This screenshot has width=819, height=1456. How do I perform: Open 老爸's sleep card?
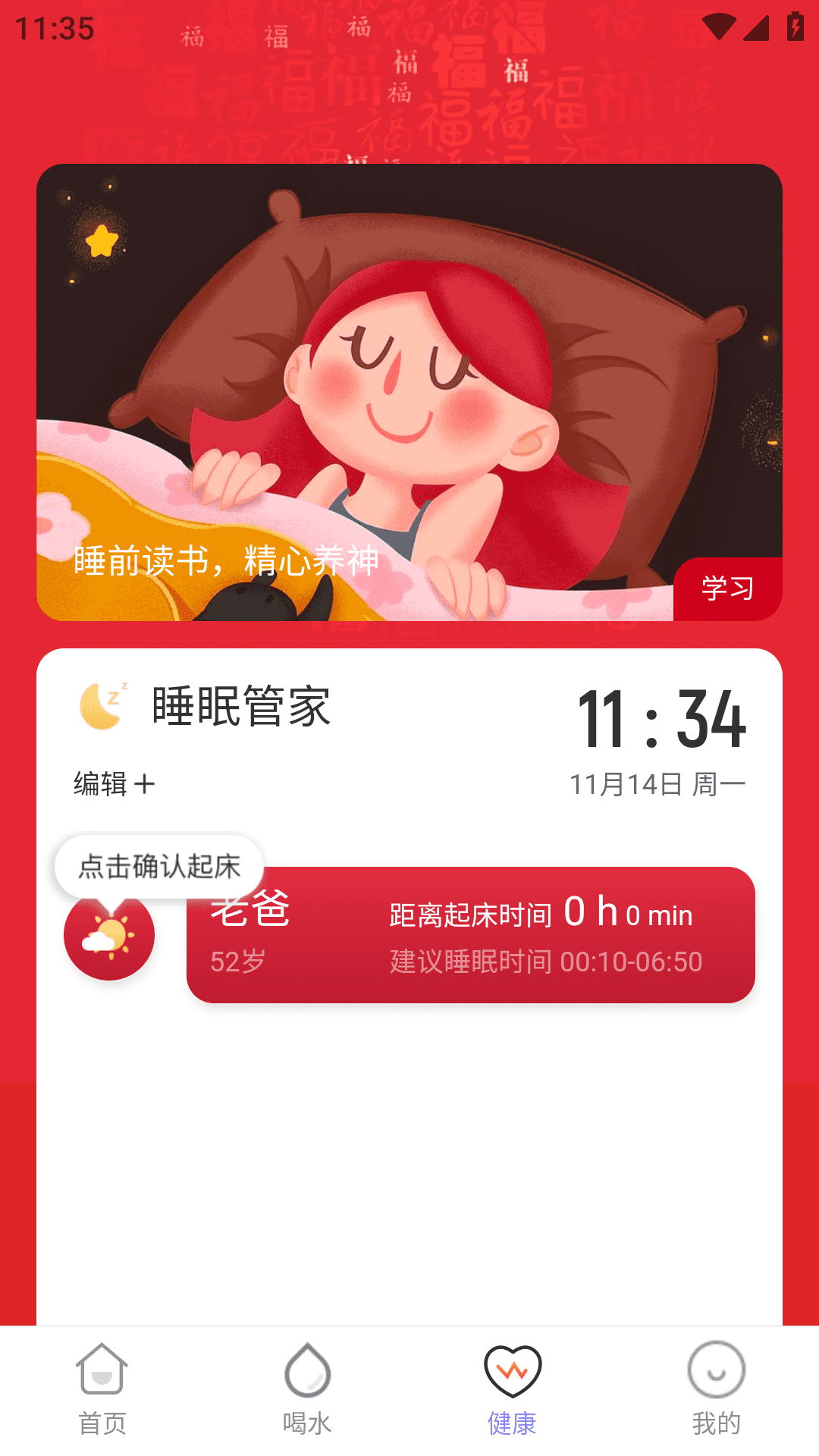click(x=470, y=936)
